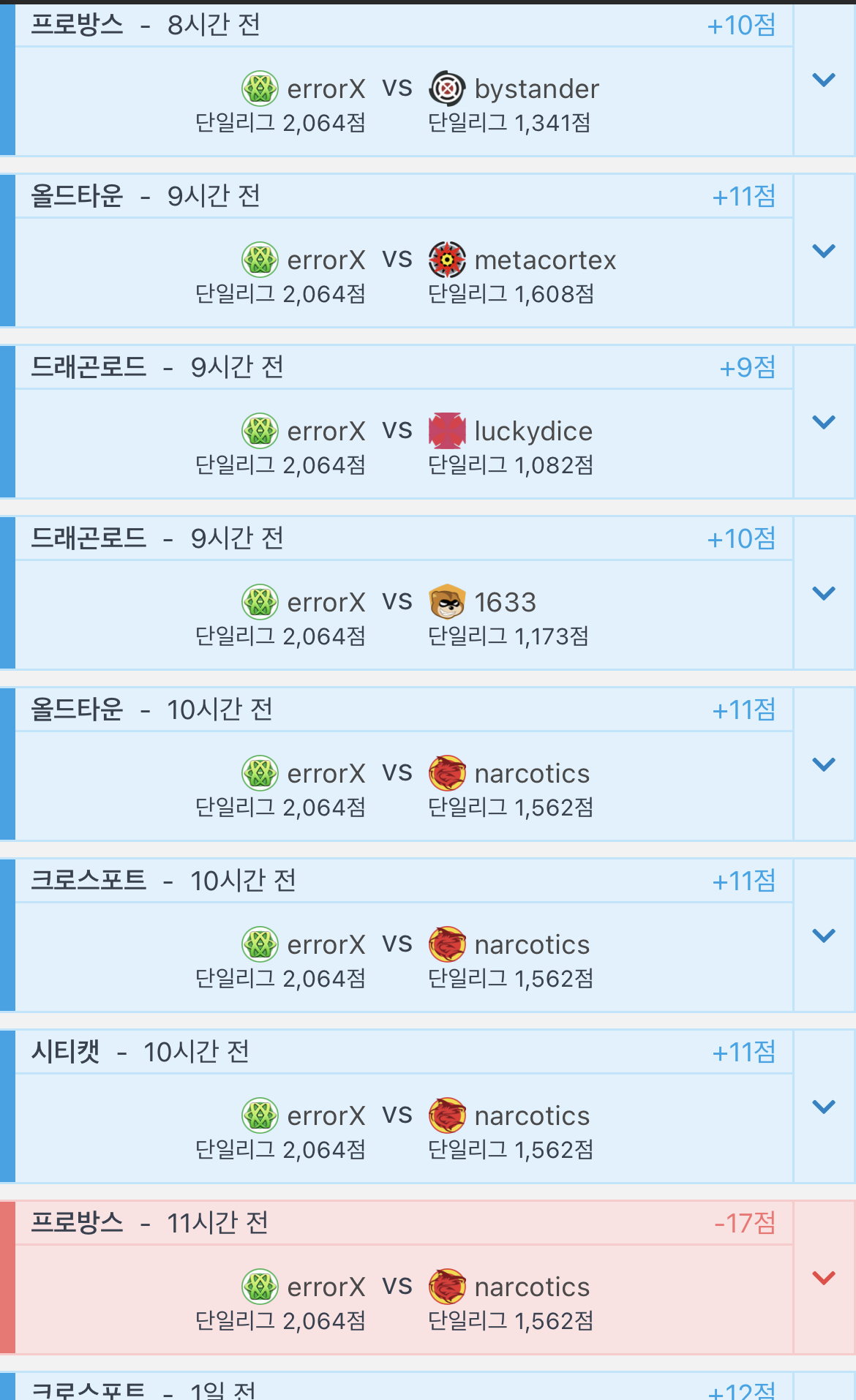The width and height of the screenshot is (856, 1400).
Task: Expand the 드래곤로드 match against 1633
Action: pos(824,593)
